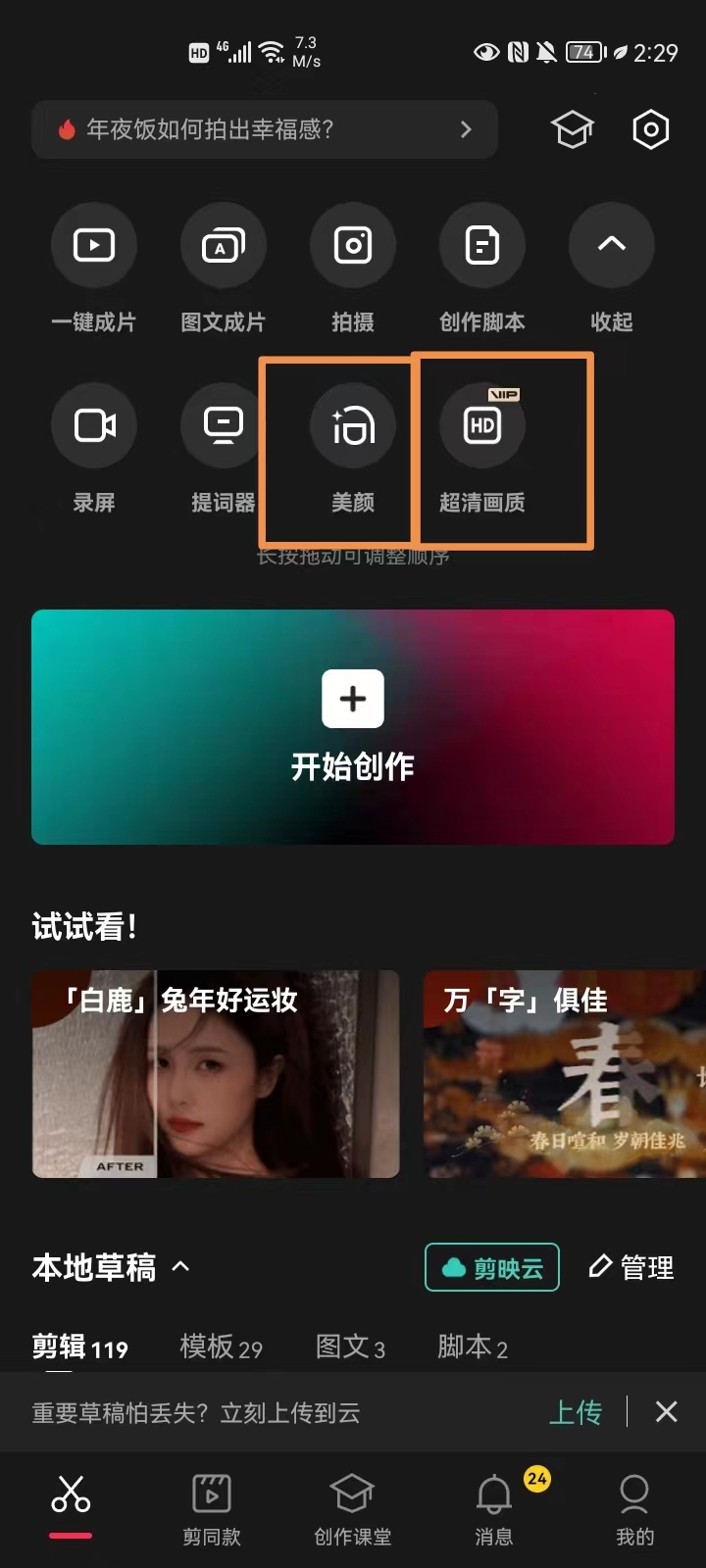Tap the arrow in the search banner
Image resolution: width=706 pixels, height=1568 pixels.
(467, 129)
